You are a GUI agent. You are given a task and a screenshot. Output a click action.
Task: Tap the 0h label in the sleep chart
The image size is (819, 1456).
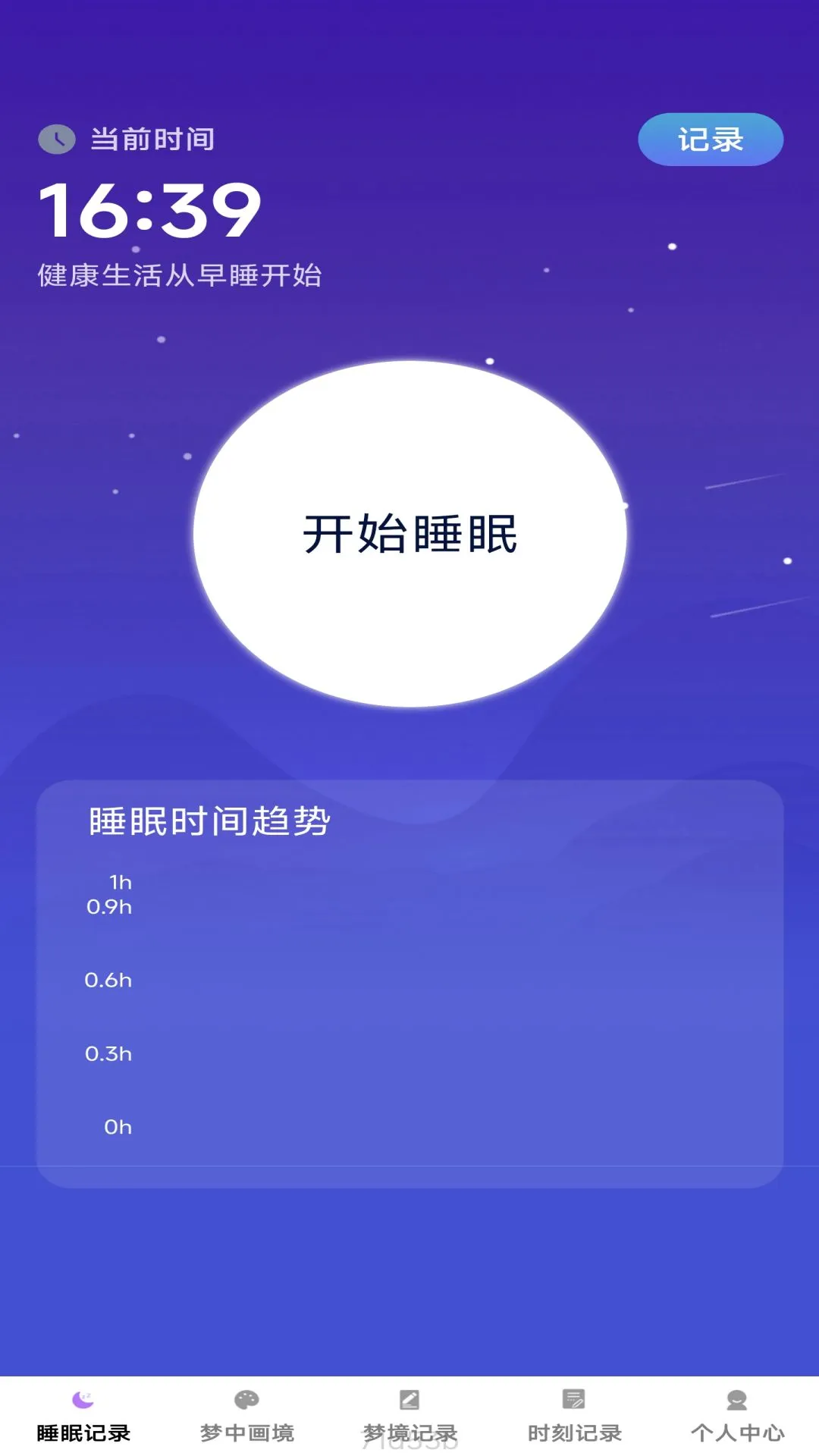116,1126
